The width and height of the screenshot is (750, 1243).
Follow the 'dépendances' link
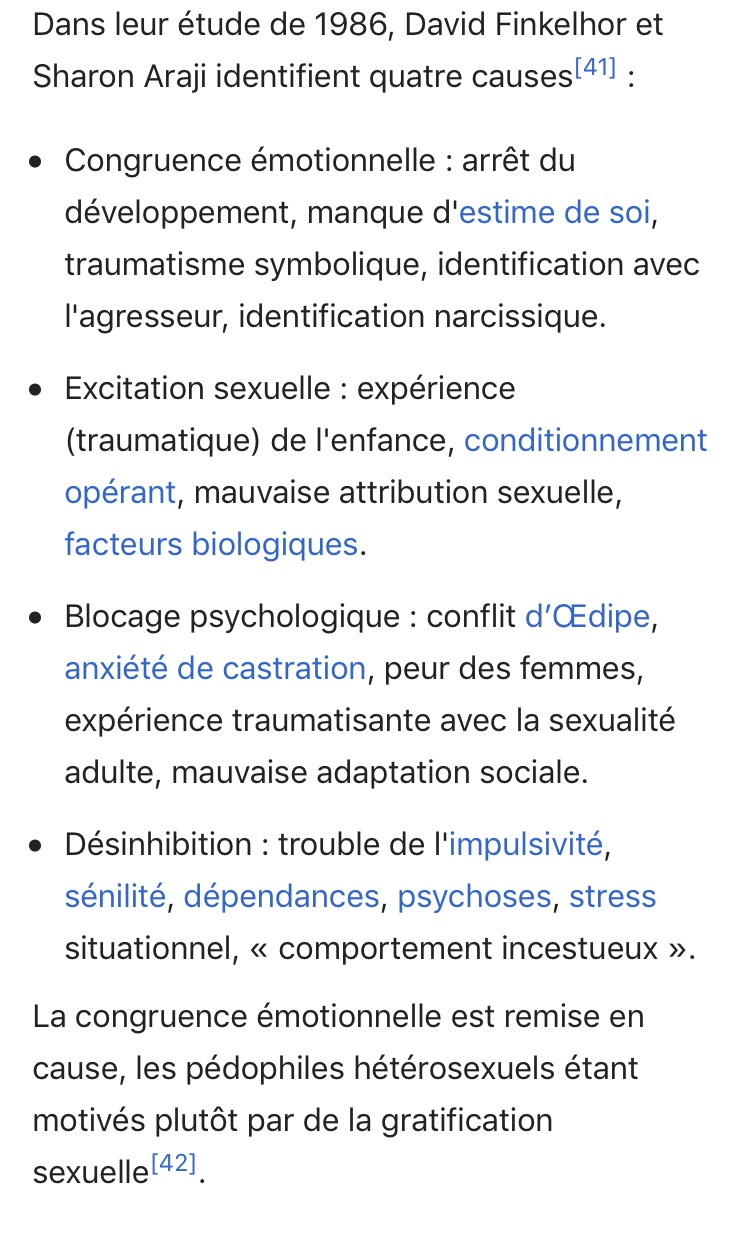tap(281, 897)
